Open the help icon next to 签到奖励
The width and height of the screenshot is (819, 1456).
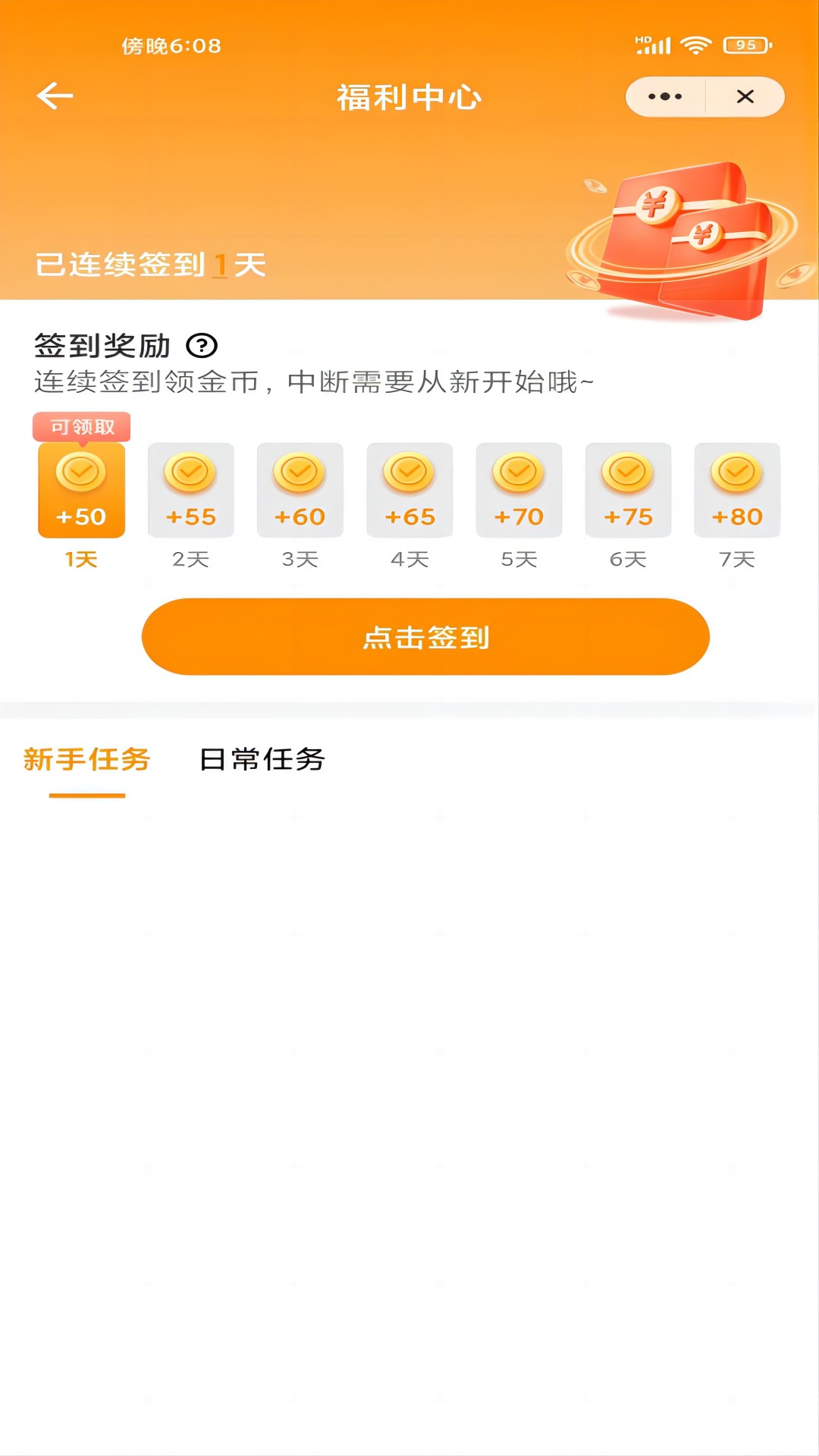coord(201,347)
